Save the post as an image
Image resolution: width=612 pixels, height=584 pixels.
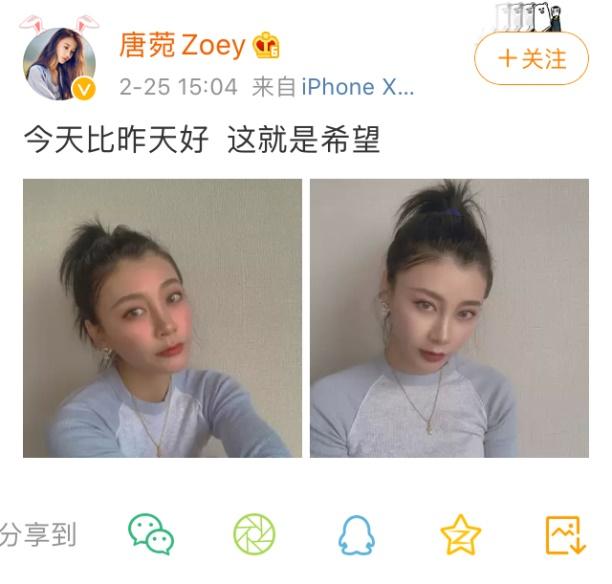tap(563, 535)
